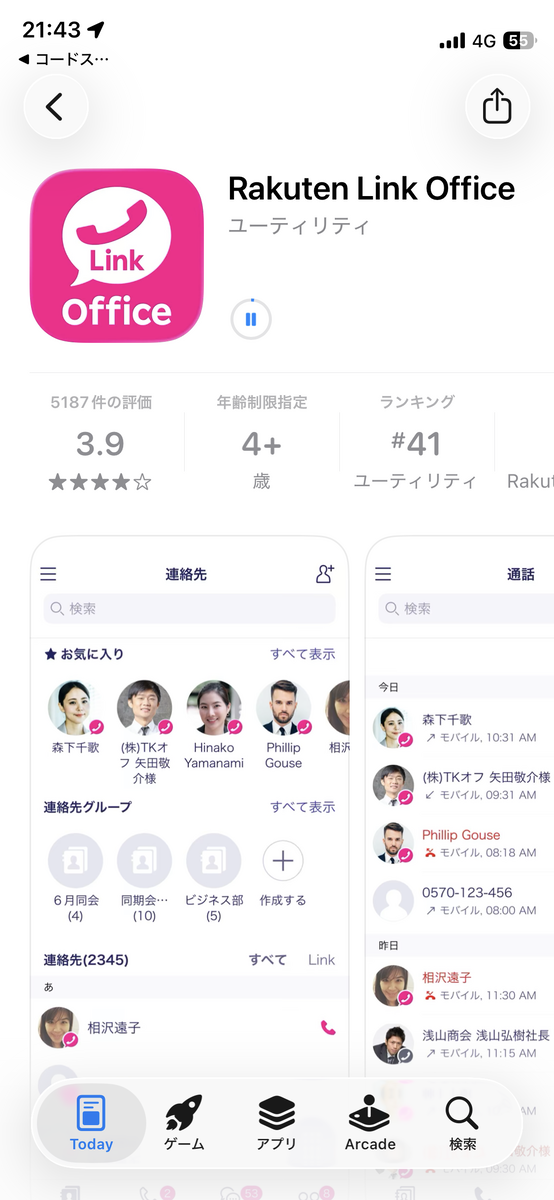Image resolution: width=554 pixels, height=1200 pixels.
Task: Switch to the Today tab
Action: click(91, 1123)
